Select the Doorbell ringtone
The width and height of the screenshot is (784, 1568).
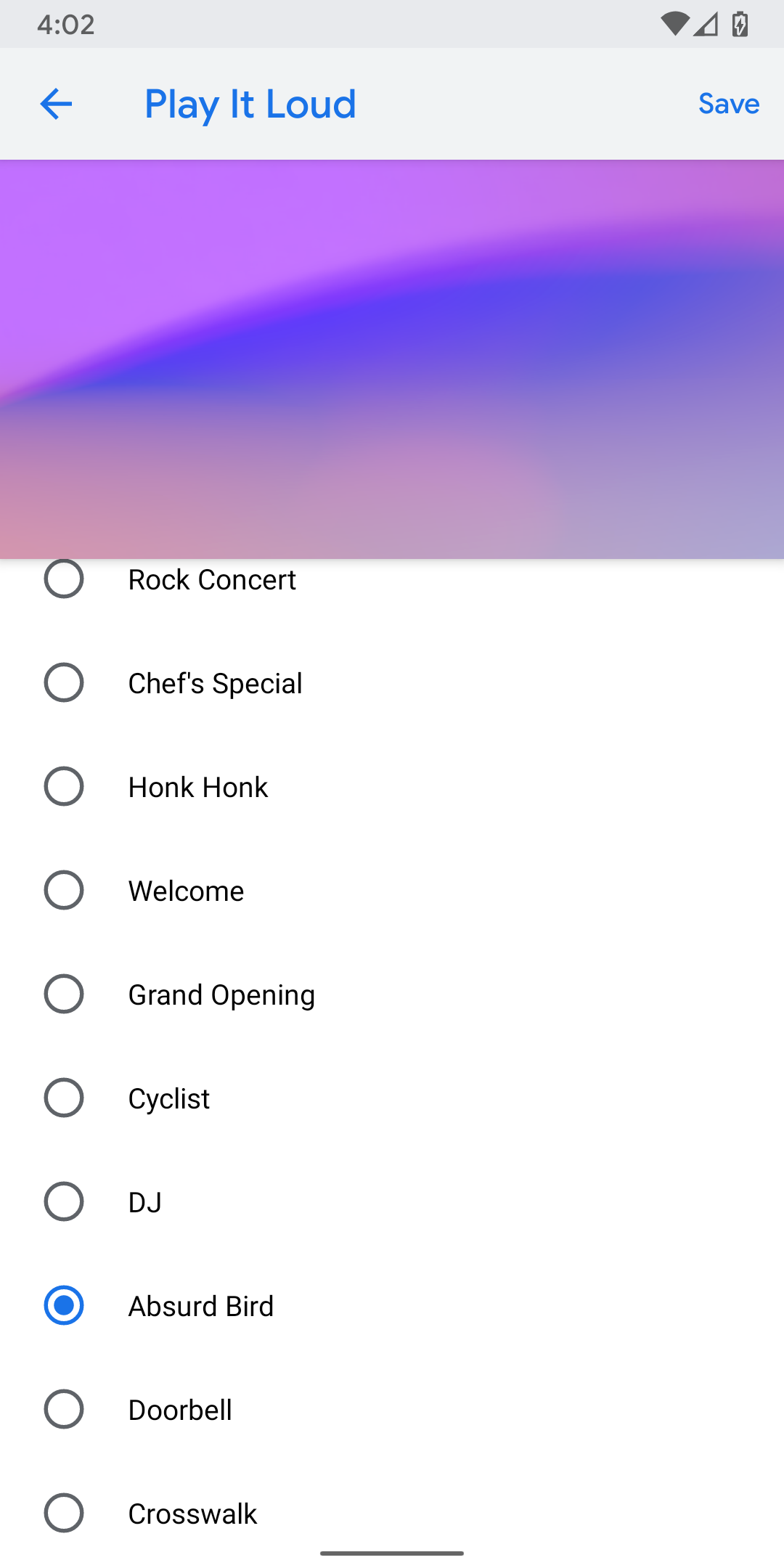click(64, 1409)
